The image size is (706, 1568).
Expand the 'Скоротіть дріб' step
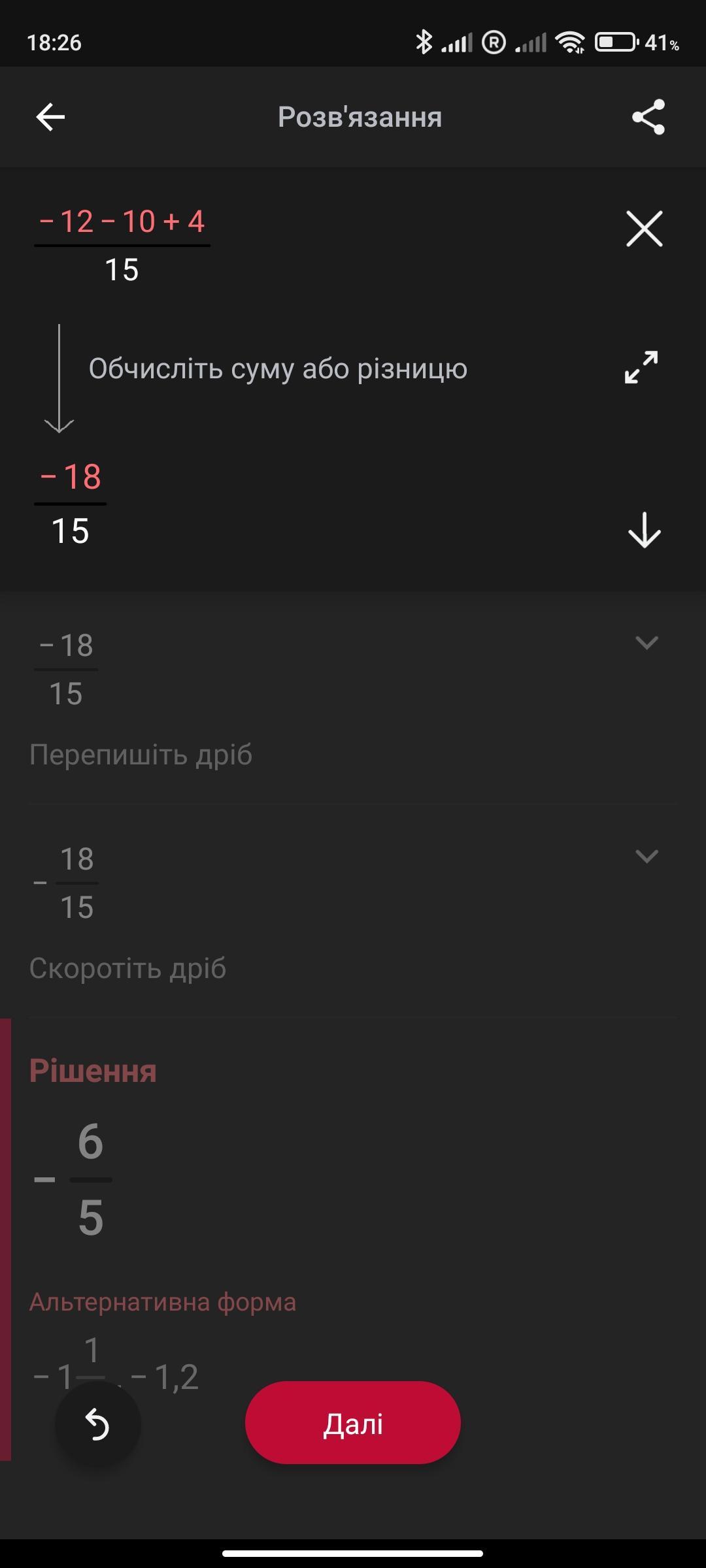[647, 857]
